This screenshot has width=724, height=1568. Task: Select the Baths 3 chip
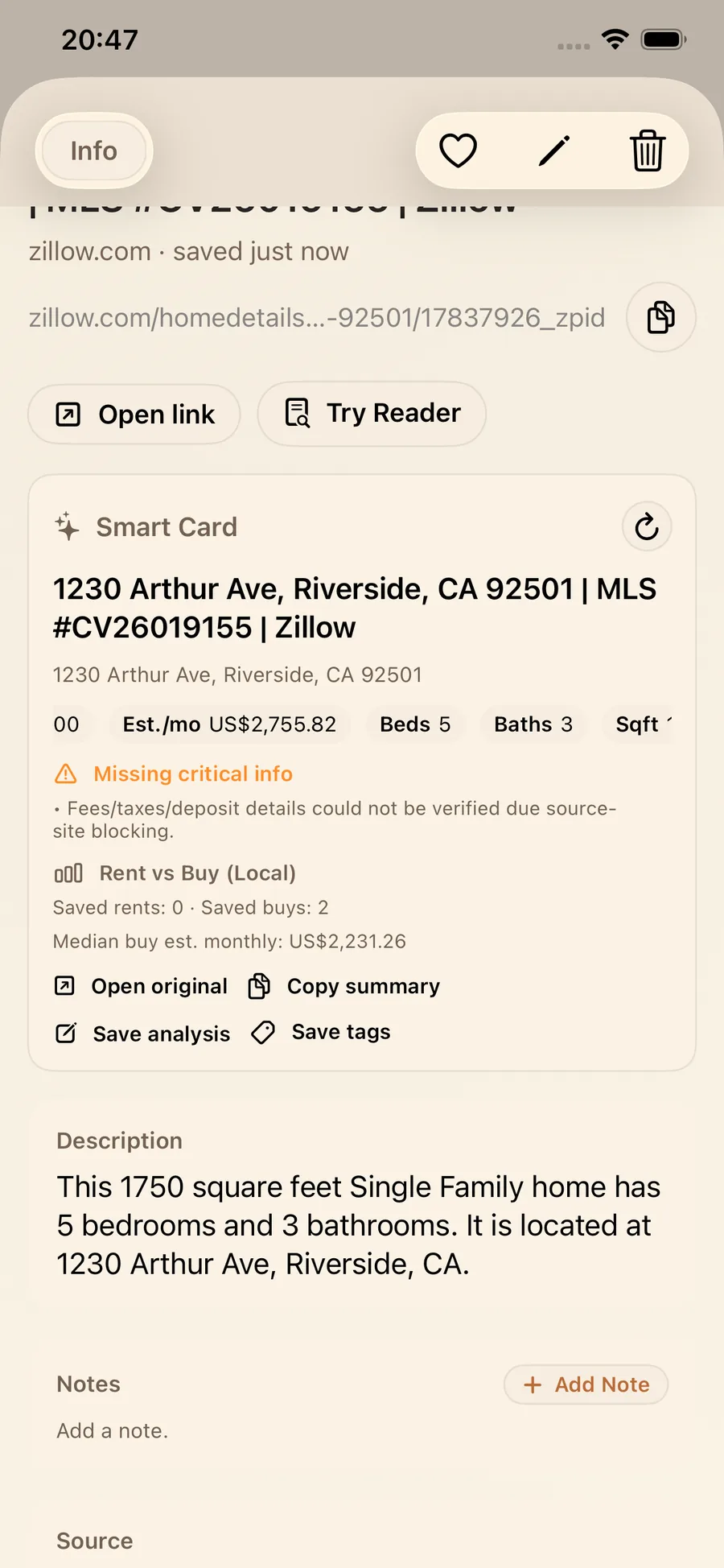pos(533,724)
